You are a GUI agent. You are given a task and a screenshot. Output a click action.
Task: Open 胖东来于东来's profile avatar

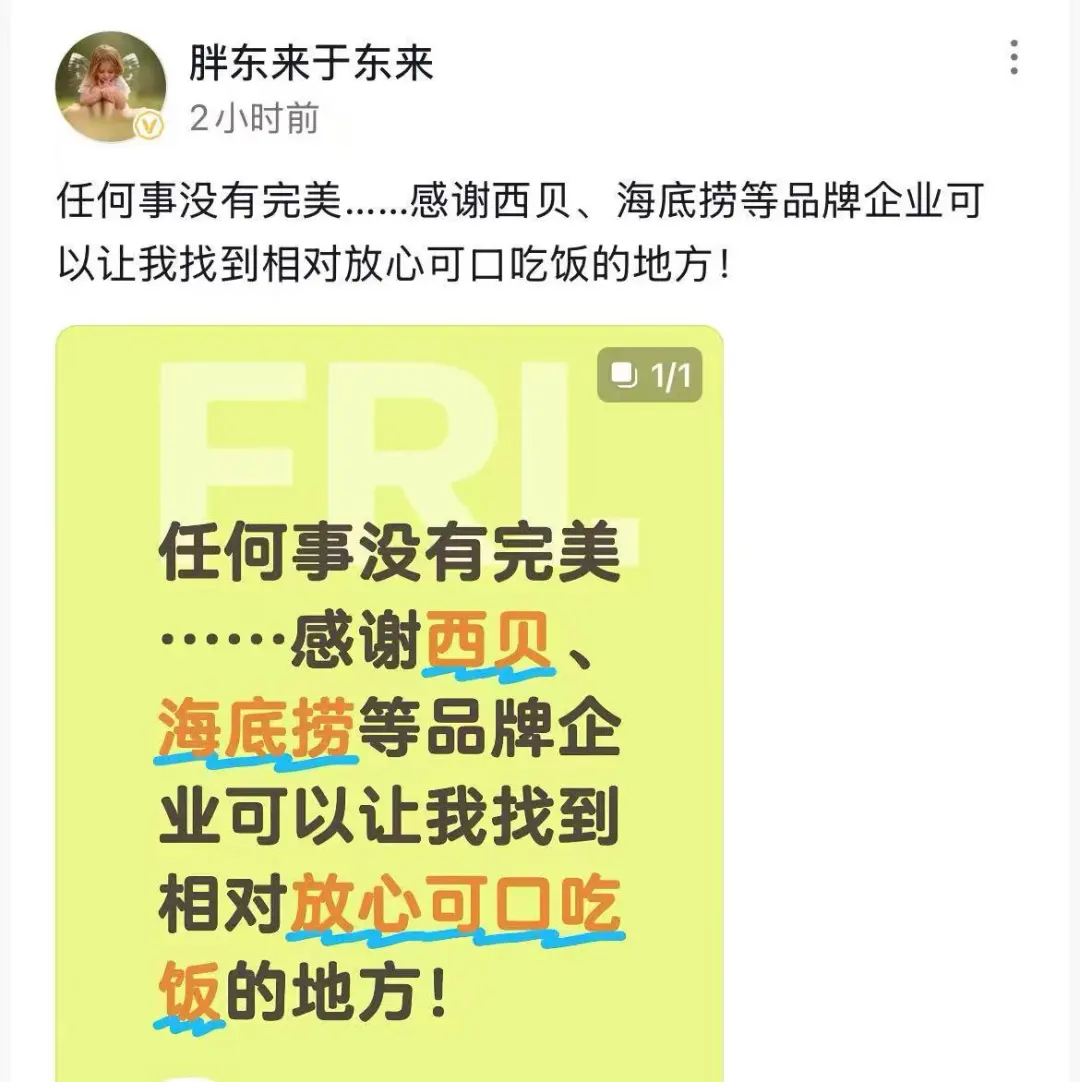(x=110, y=86)
